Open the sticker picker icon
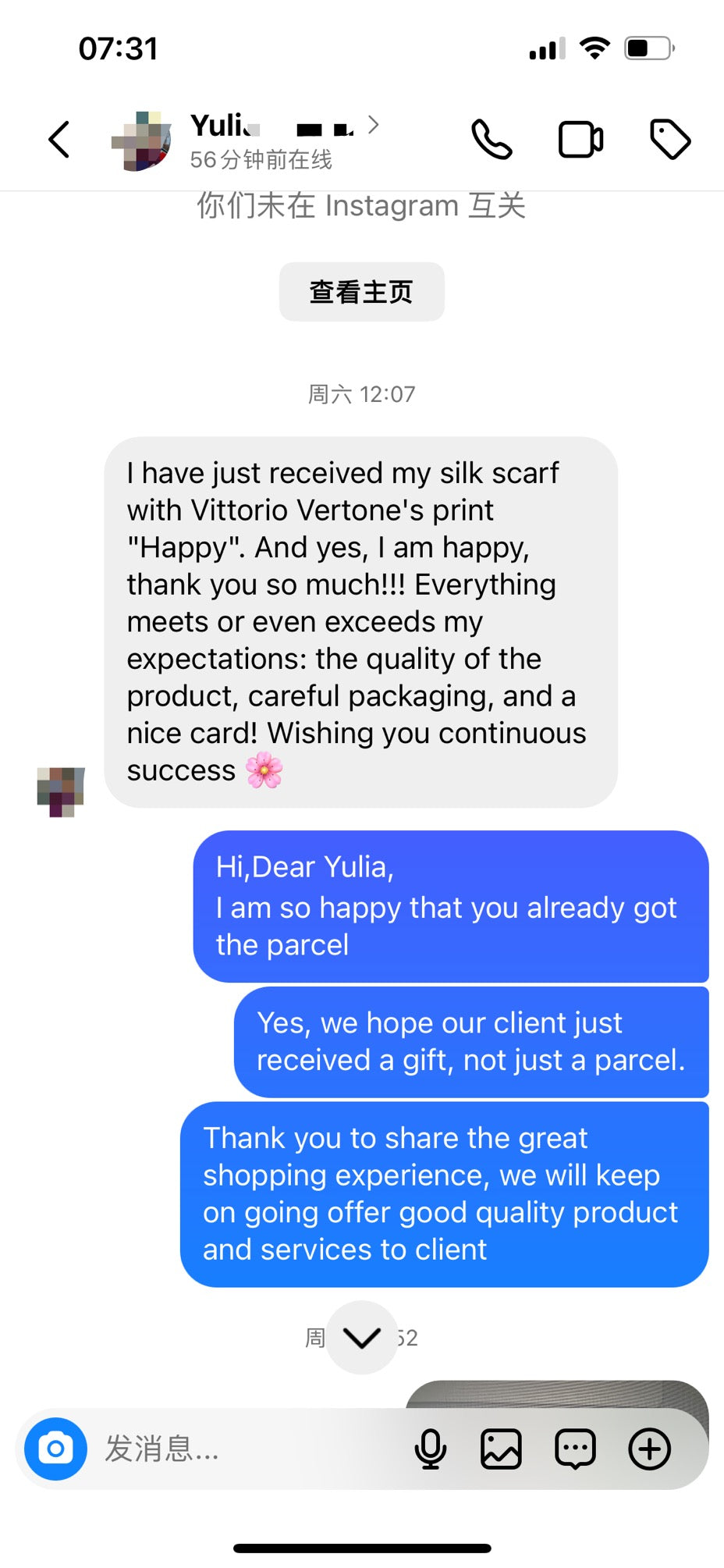This screenshot has width=724, height=1568. (x=576, y=1449)
